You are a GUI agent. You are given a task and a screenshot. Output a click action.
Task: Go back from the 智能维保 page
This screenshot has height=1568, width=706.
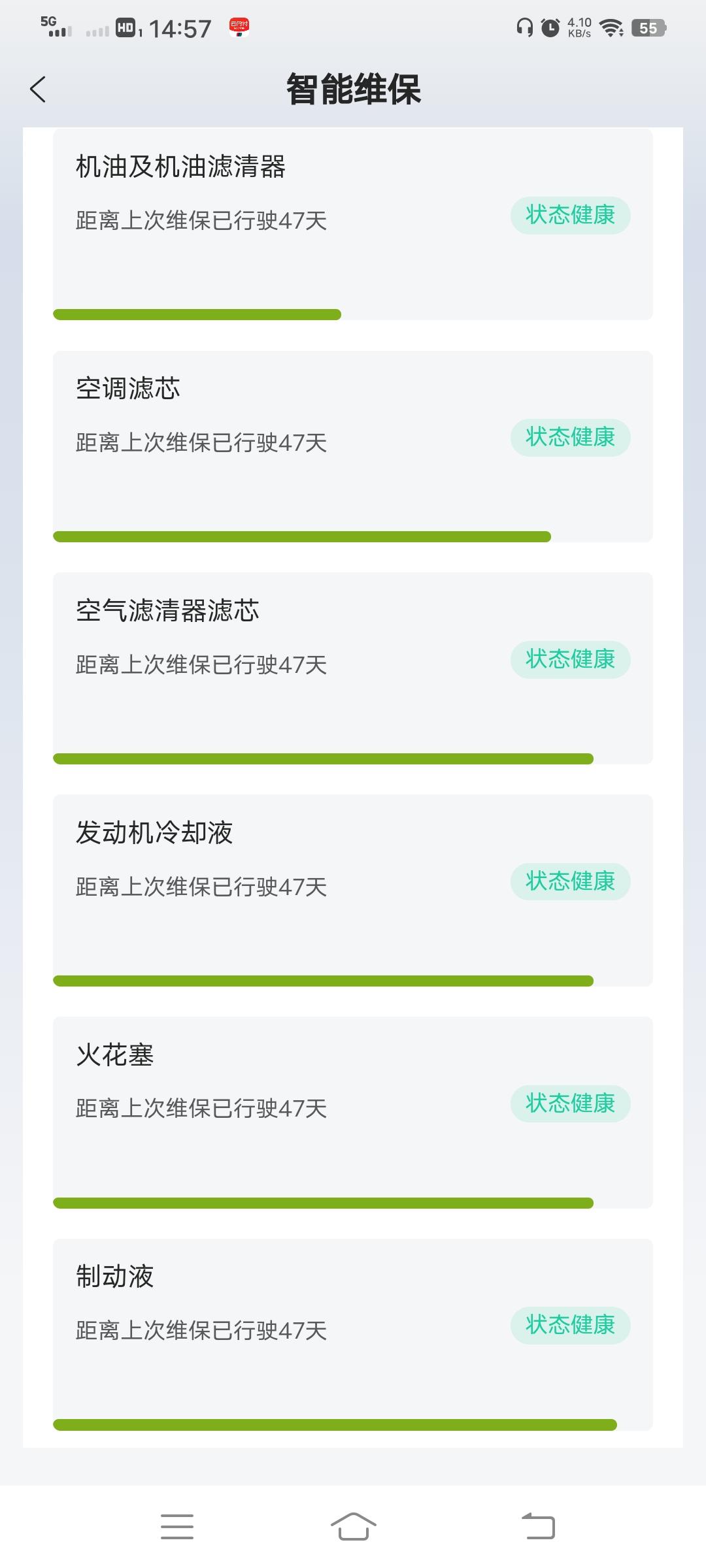click(38, 90)
